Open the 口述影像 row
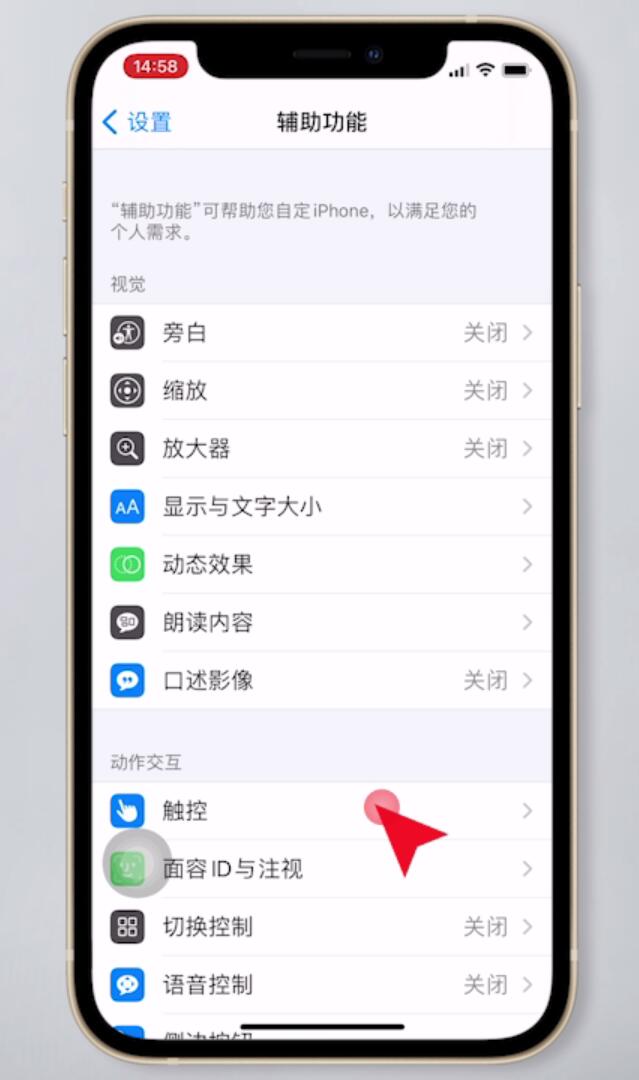 [x=322, y=680]
